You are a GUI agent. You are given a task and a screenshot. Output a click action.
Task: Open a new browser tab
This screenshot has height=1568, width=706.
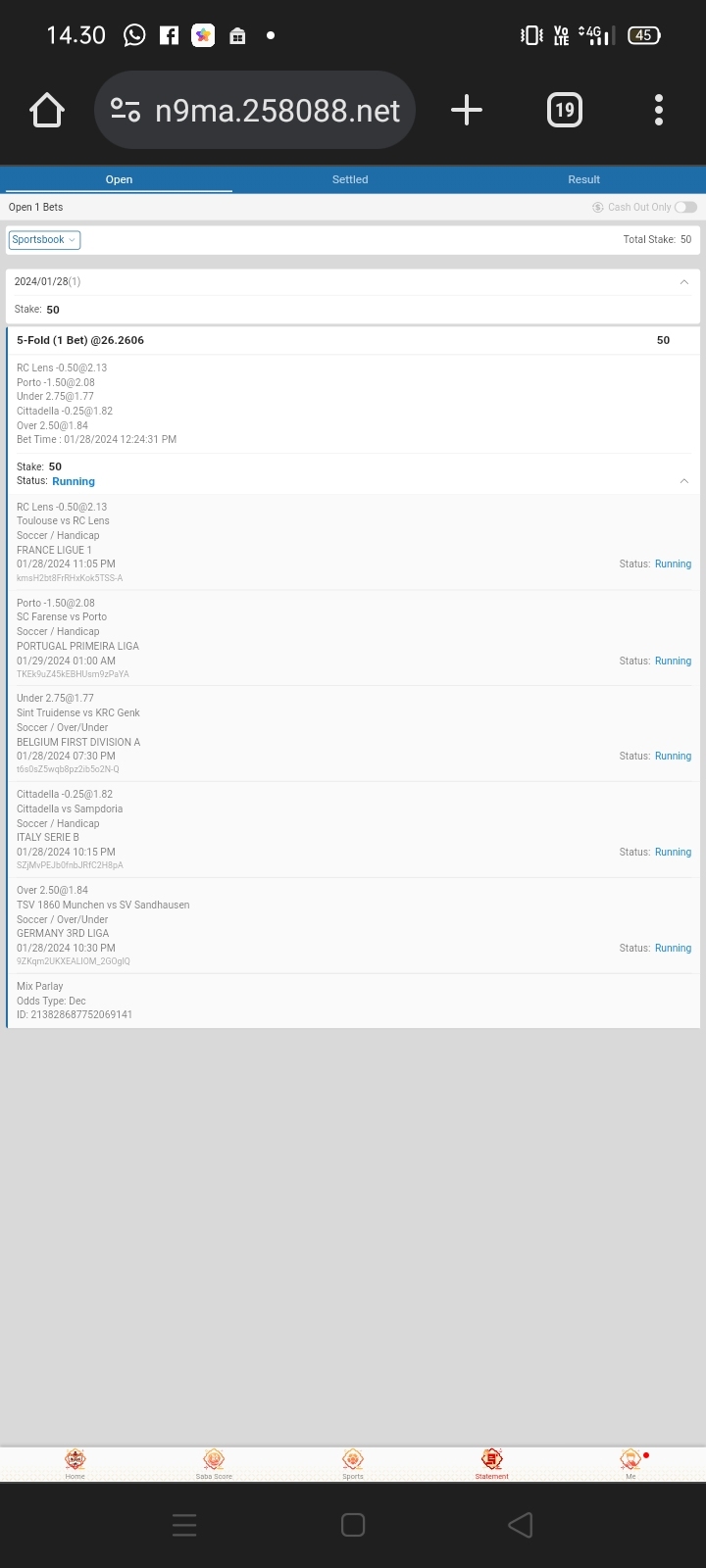467,110
